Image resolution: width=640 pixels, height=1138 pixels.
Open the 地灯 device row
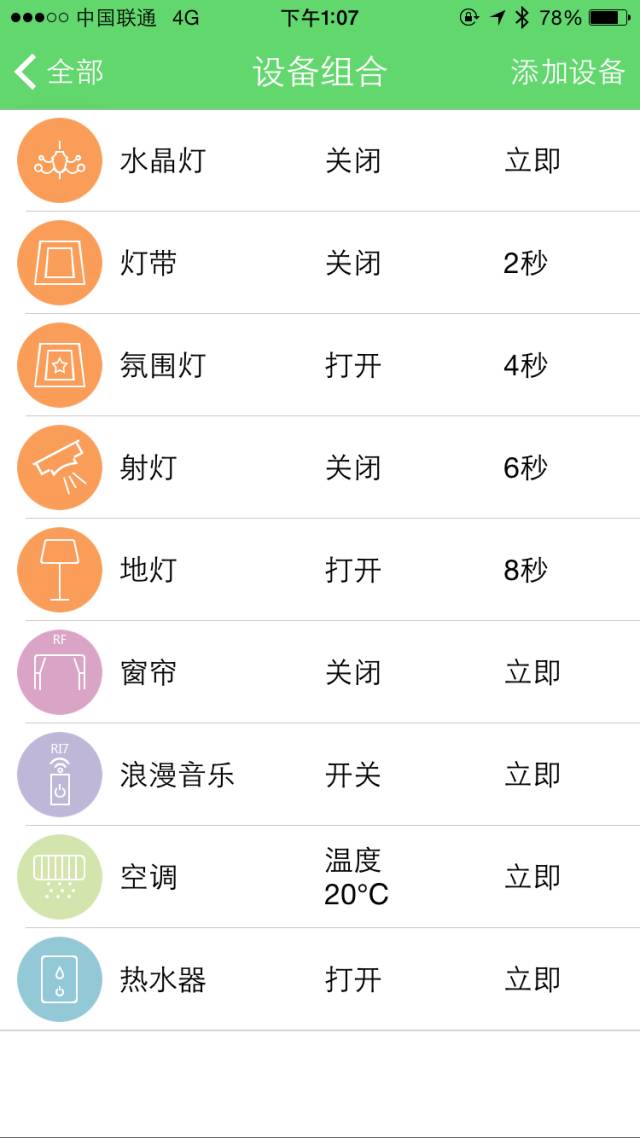tap(320, 570)
